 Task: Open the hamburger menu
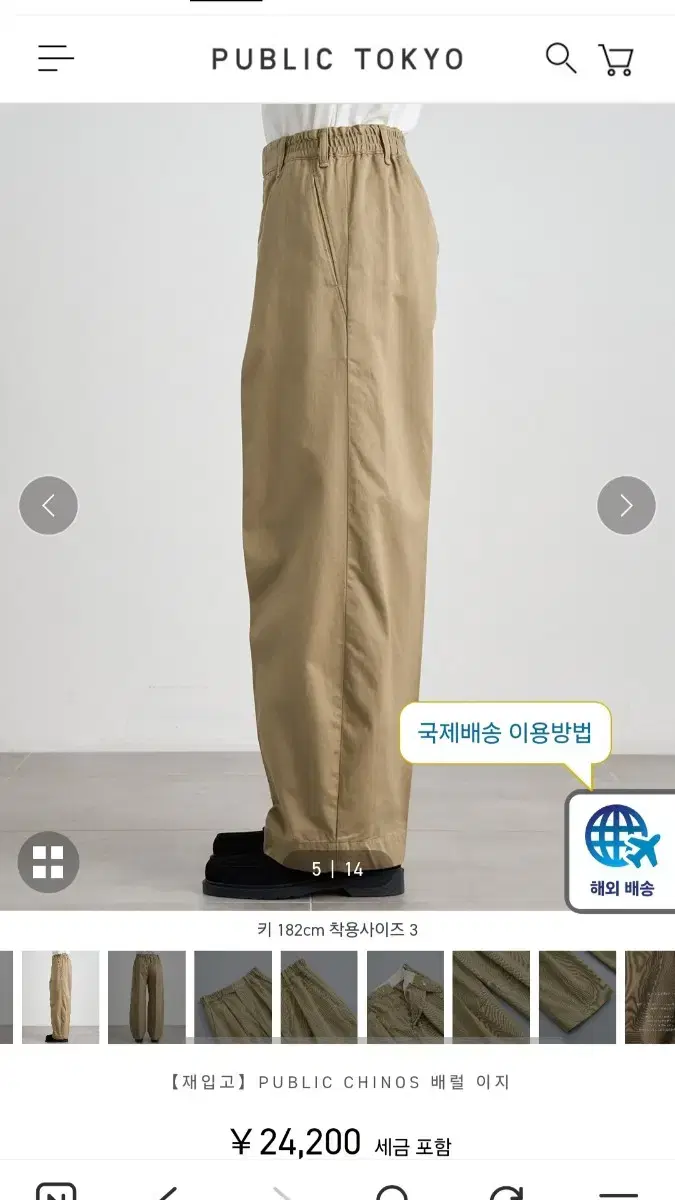tap(56, 58)
